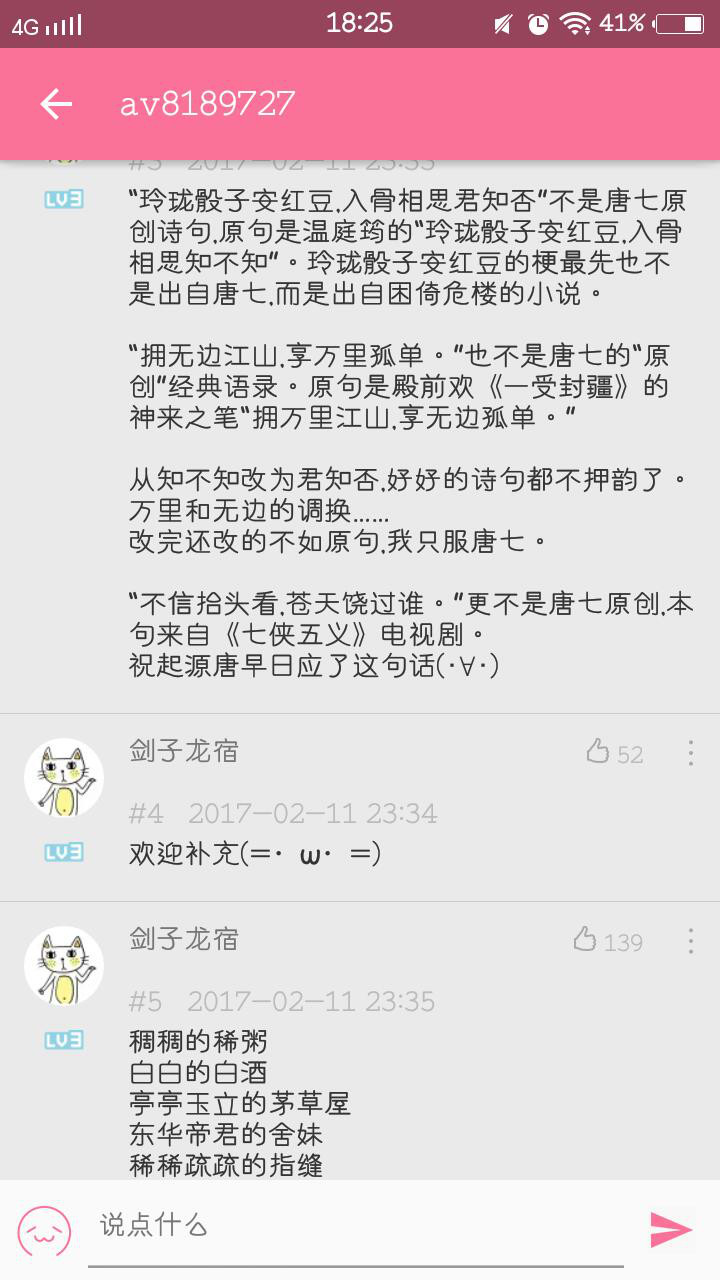Send the comment
Viewport: 720px width, 1280px height.
coord(671,1229)
